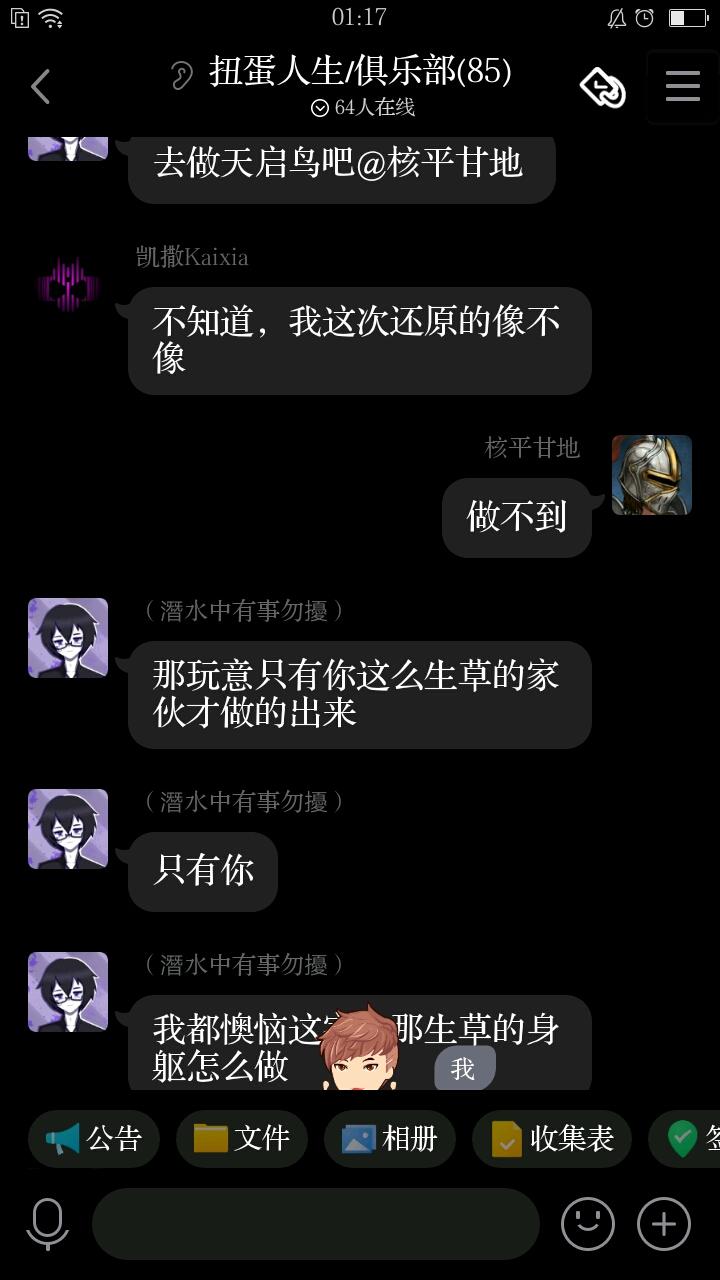Tap the microphone voice input icon
This screenshot has height=1280, width=720.
(x=47, y=1223)
